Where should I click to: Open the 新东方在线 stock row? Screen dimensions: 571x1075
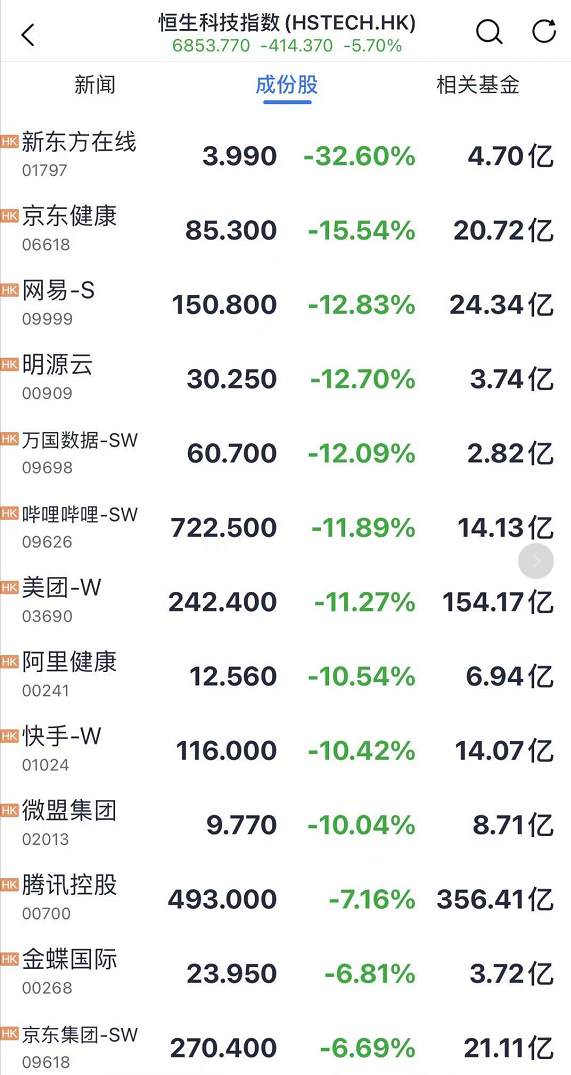285,156
